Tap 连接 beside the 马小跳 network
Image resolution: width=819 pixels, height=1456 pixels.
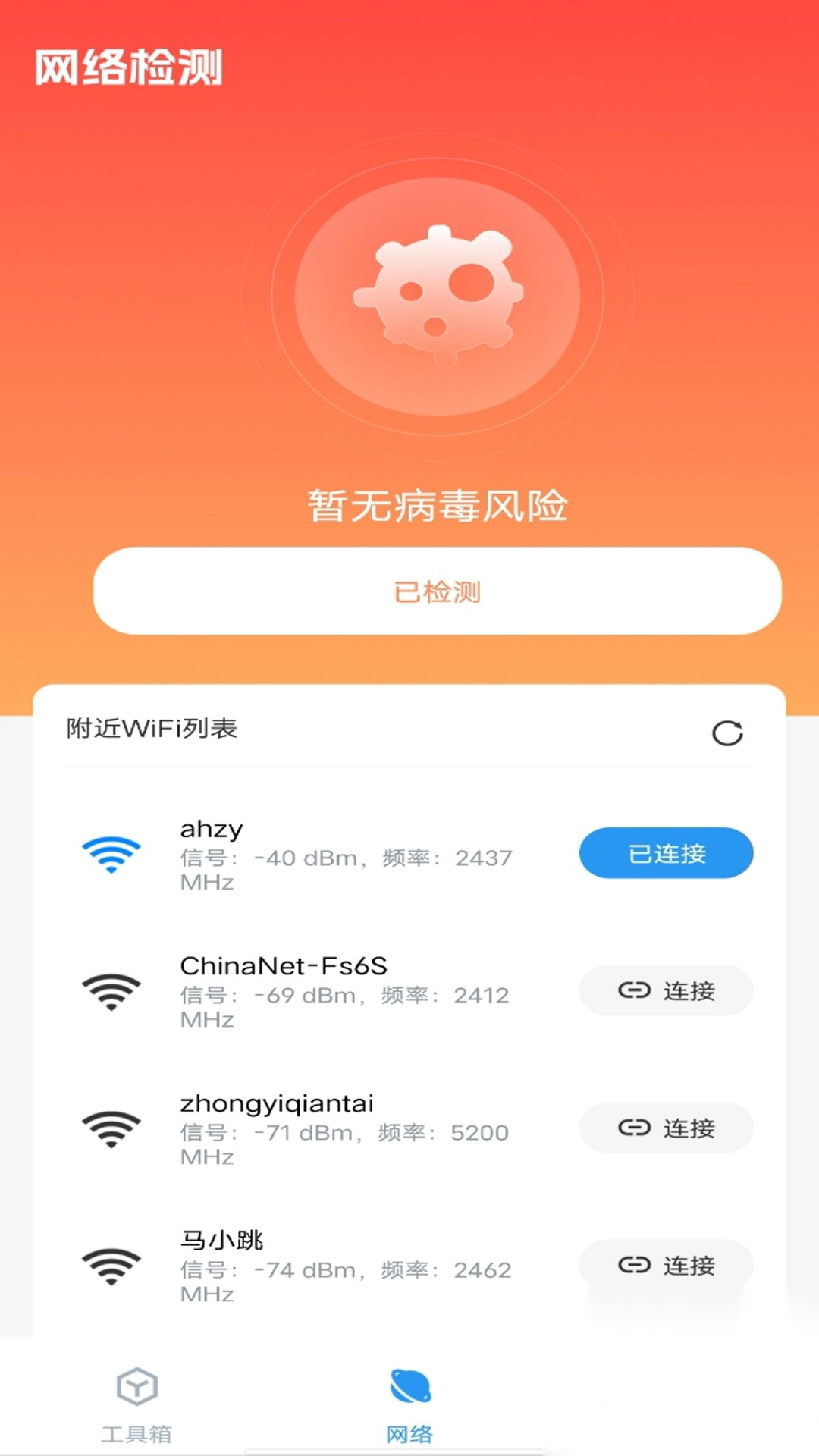click(666, 1265)
